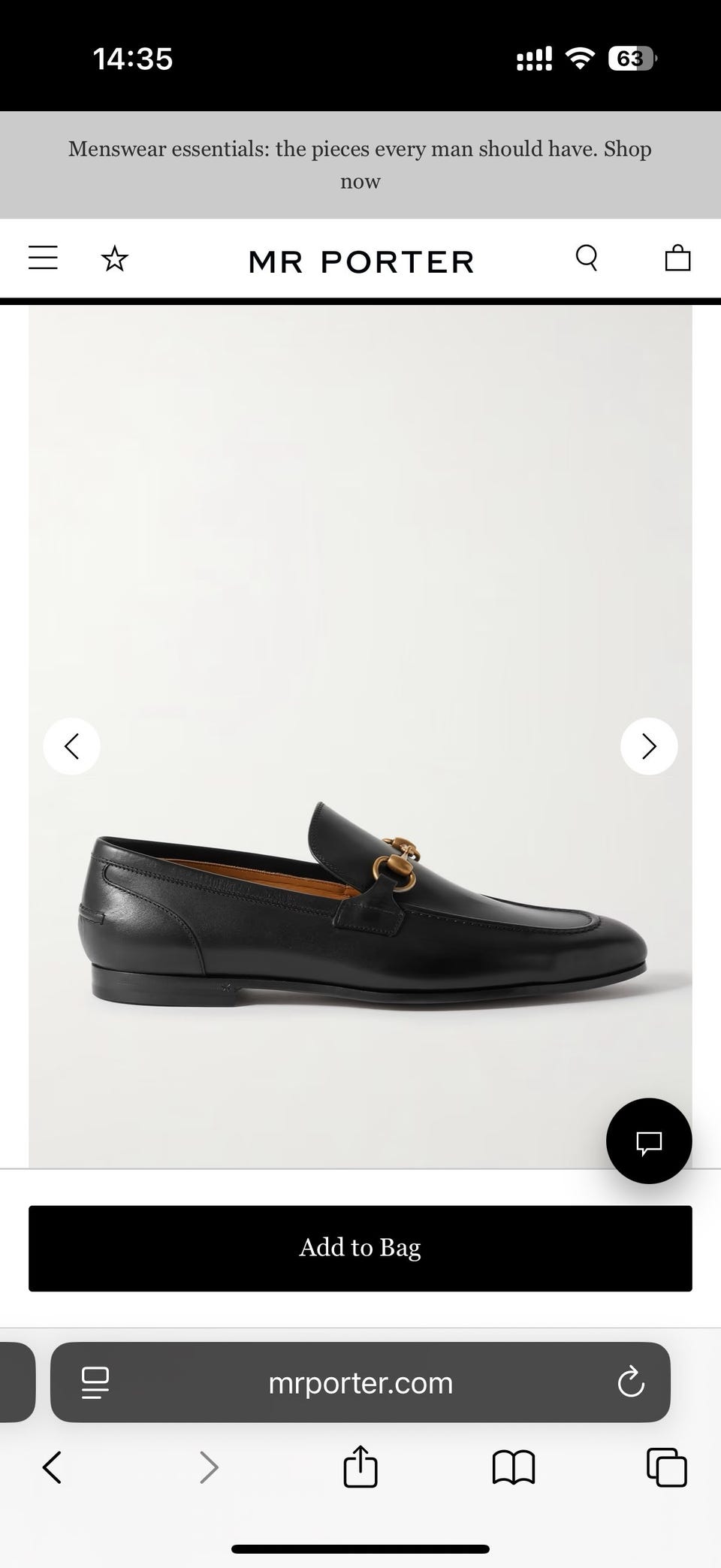Tap the mrporter.com address bar
The height and width of the screenshot is (1568, 721).
(360, 1382)
